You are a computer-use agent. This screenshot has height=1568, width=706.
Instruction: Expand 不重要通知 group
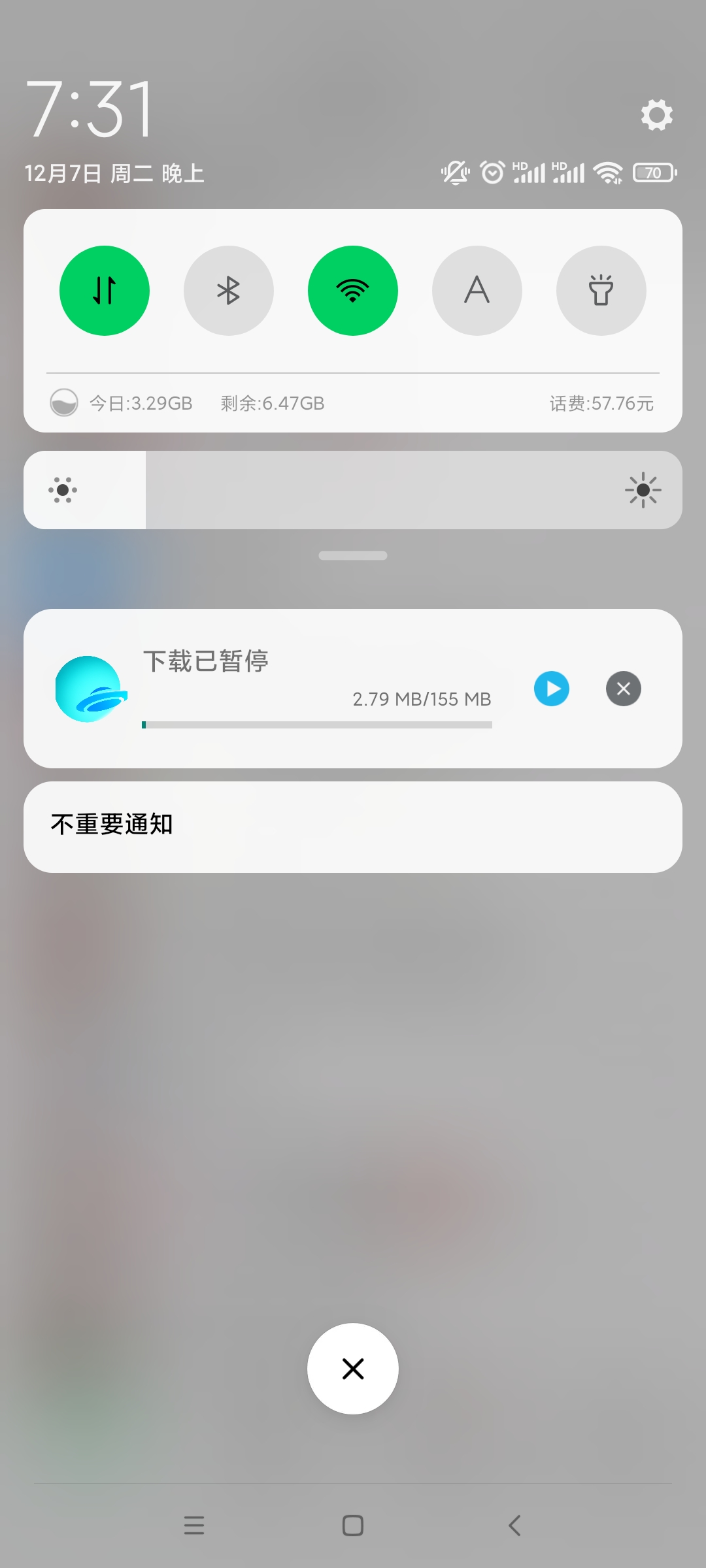pos(353,827)
